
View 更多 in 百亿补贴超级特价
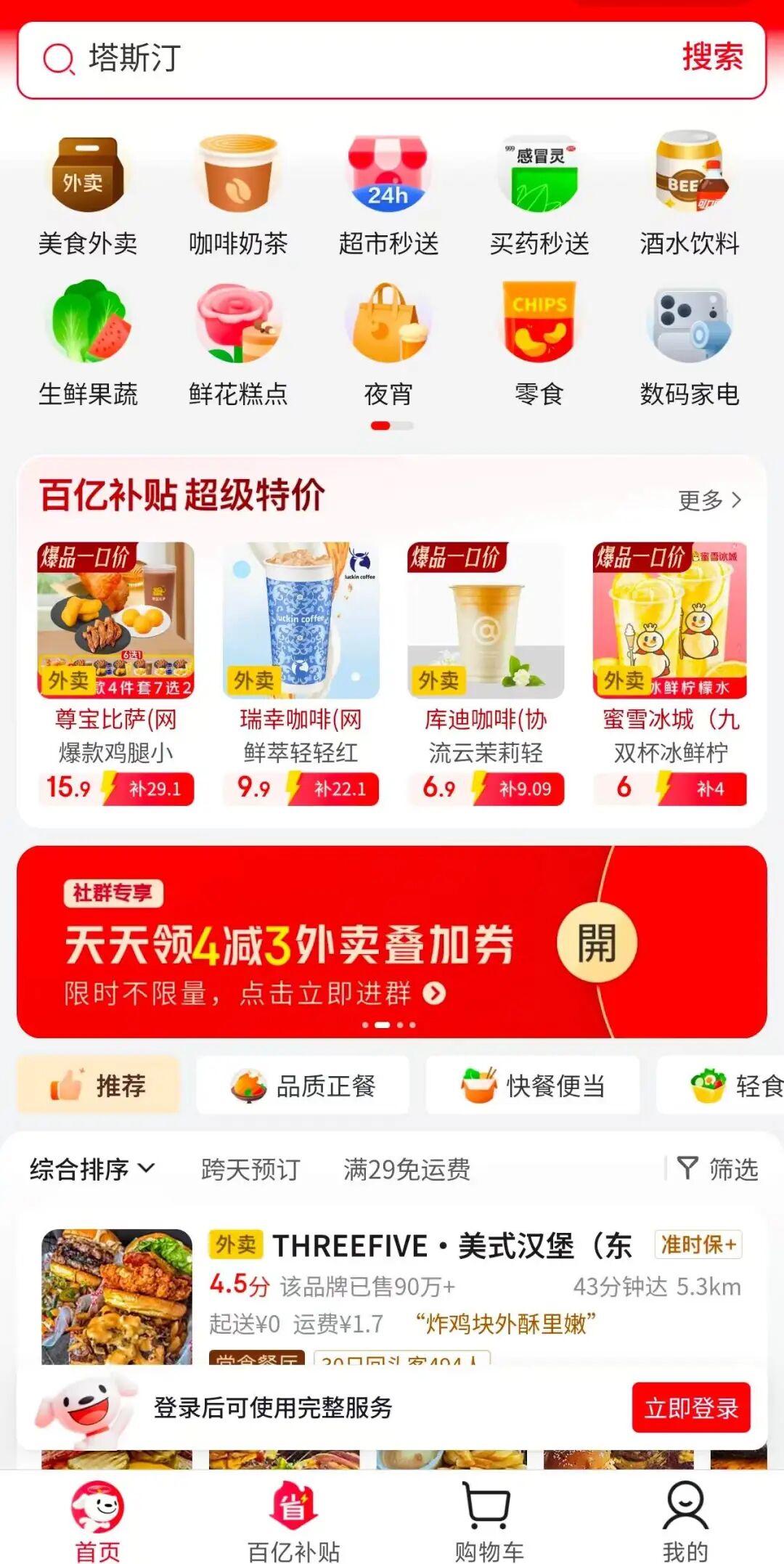709,500
